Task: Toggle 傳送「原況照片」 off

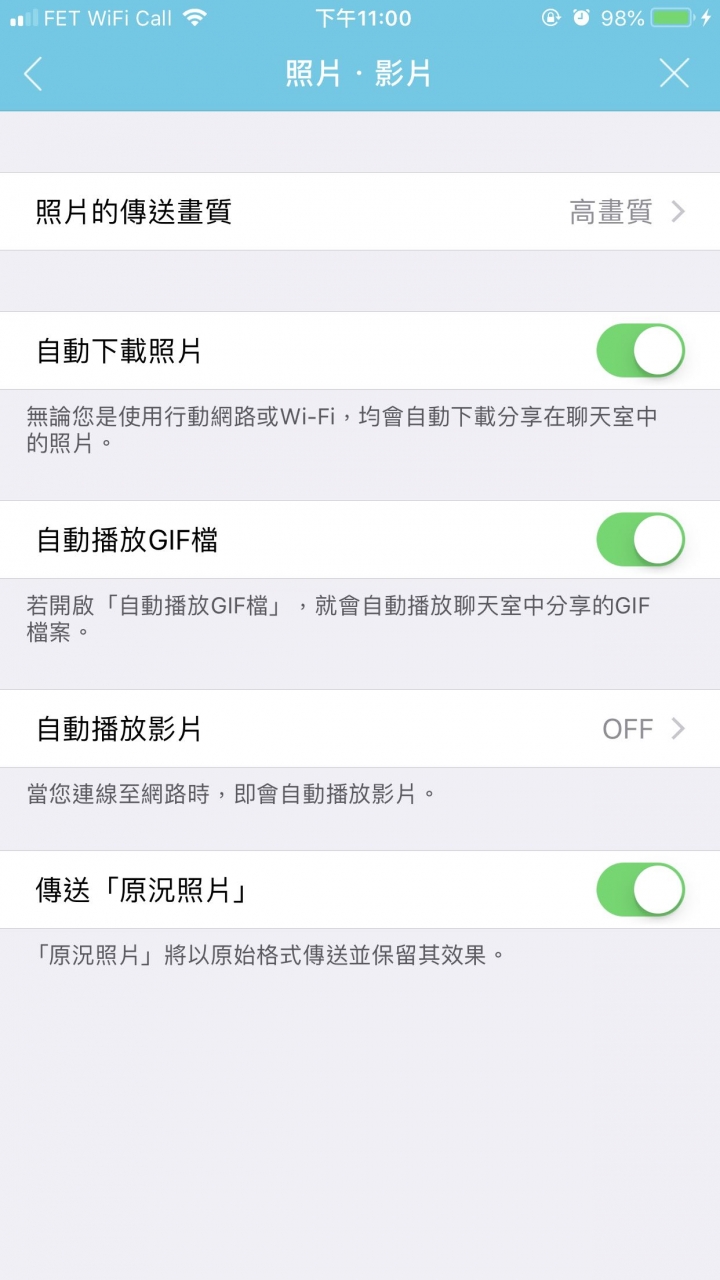Action: tap(640, 890)
